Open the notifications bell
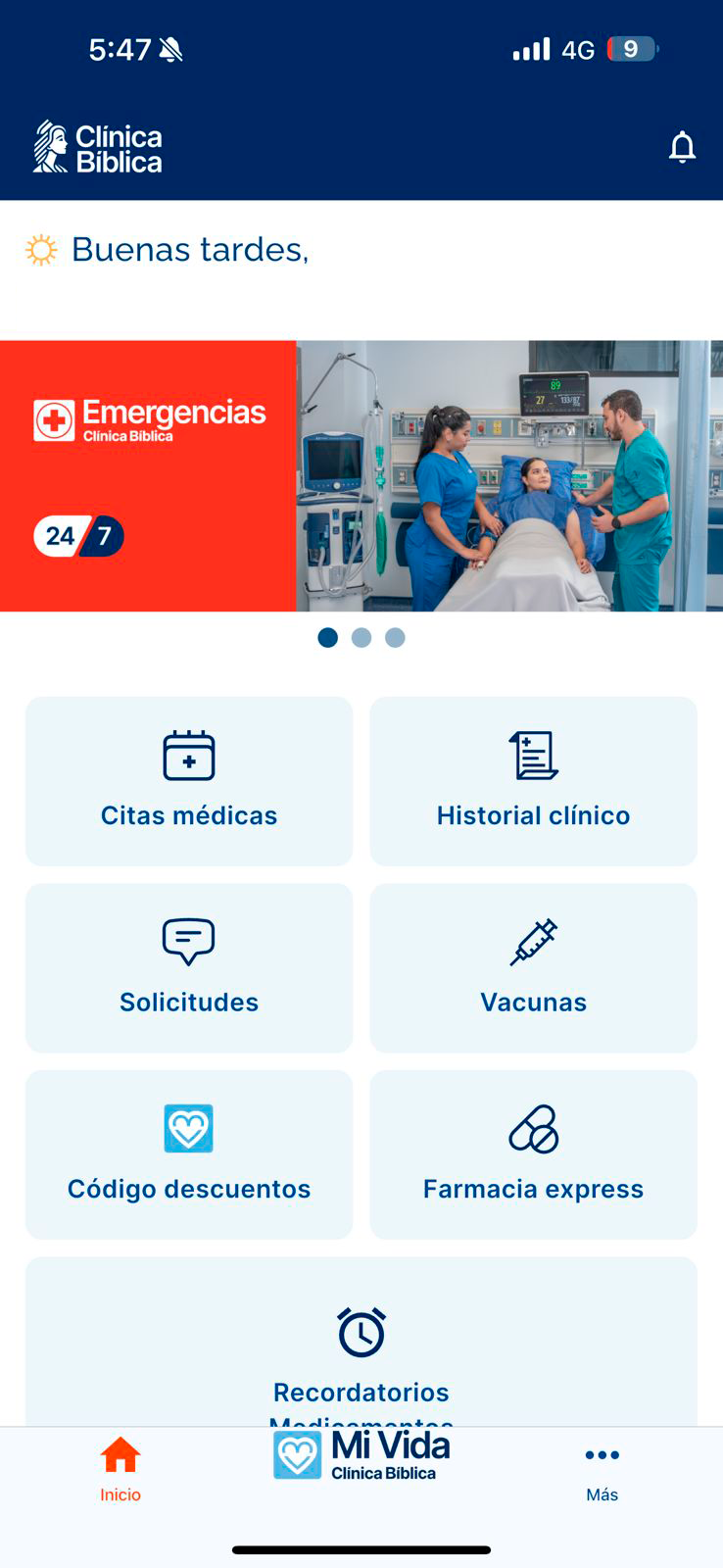 (x=682, y=147)
